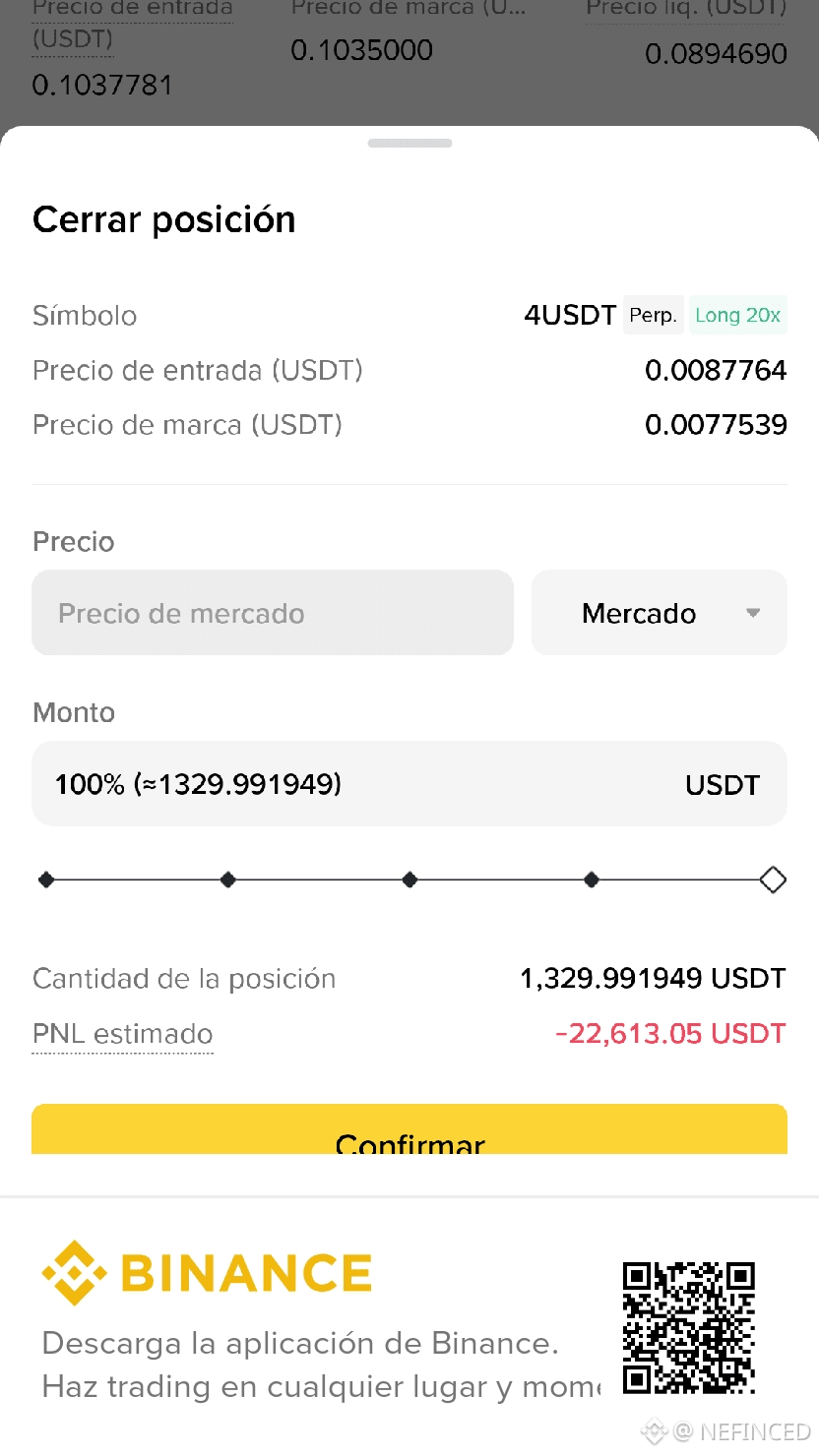Tap the PNL estimado underlined label
Image resolution: width=819 pixels, height=1456 pixels.
[x=123, y=1035]
